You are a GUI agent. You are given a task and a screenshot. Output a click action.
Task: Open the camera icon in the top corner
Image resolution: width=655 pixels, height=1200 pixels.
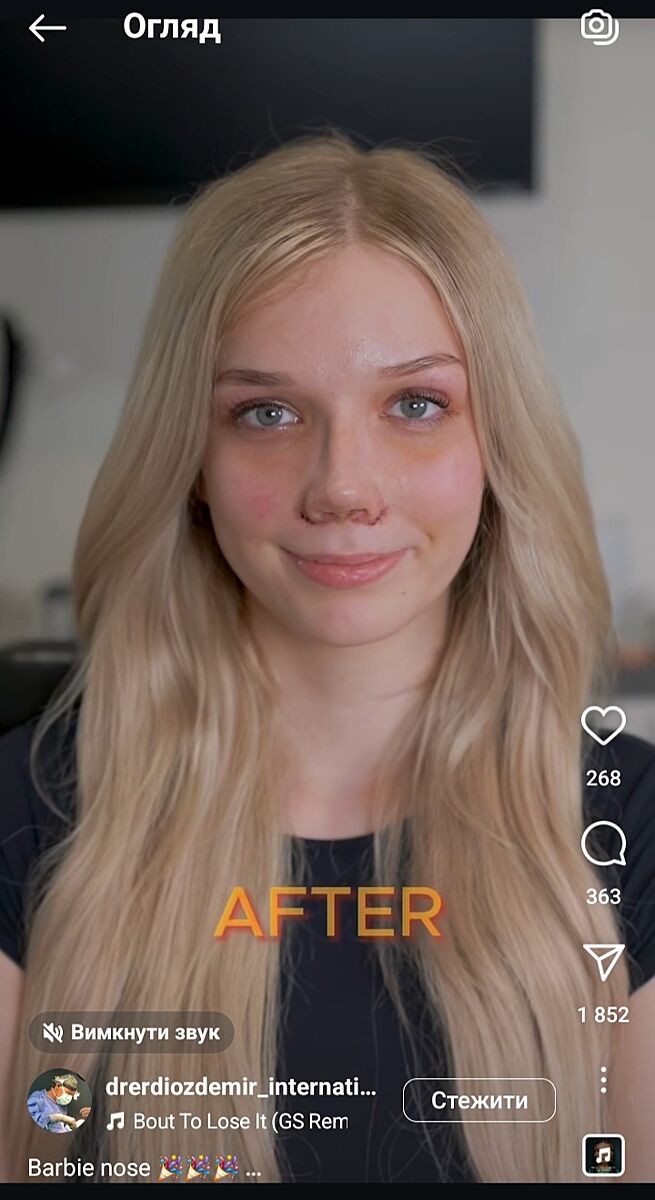pos(599,27)
